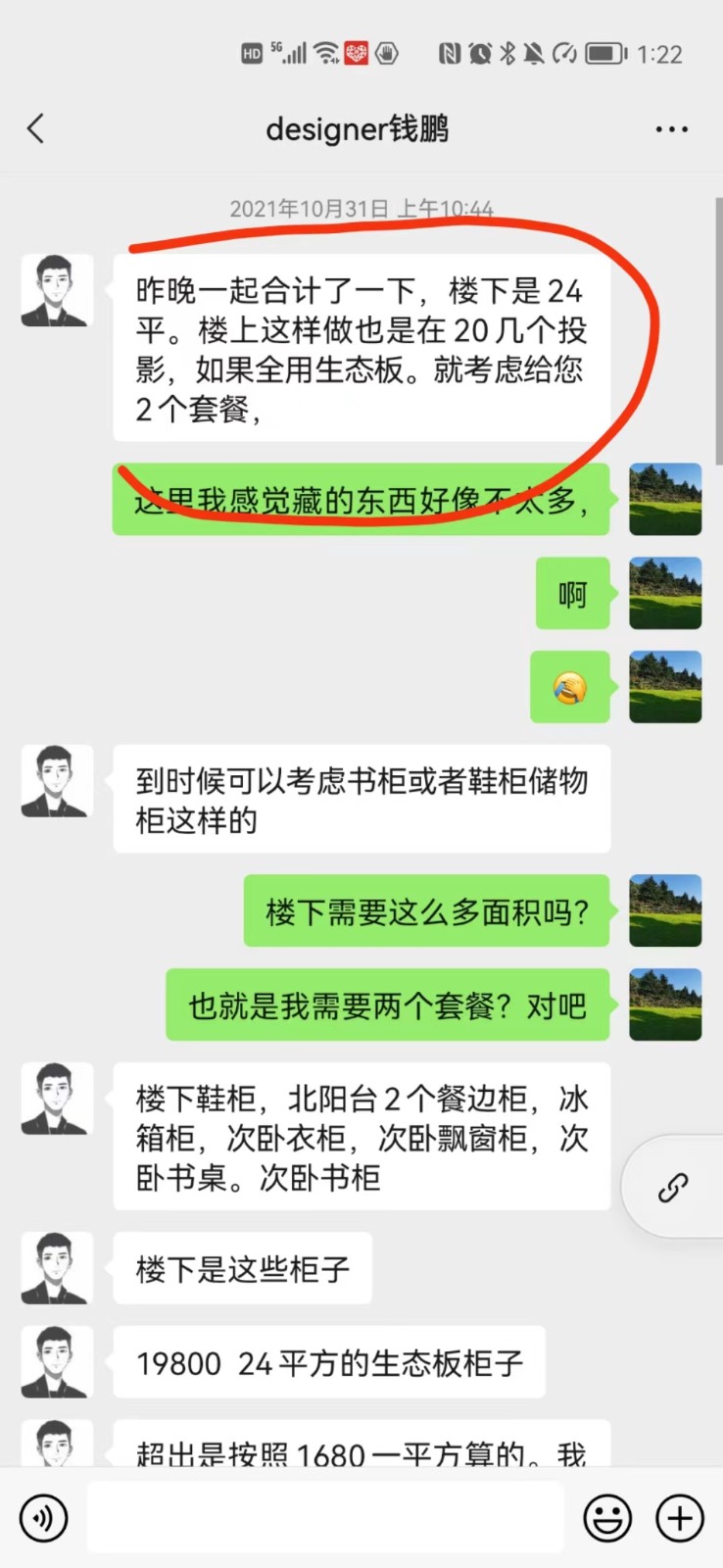Switch to voice message input

point(43,1519)
